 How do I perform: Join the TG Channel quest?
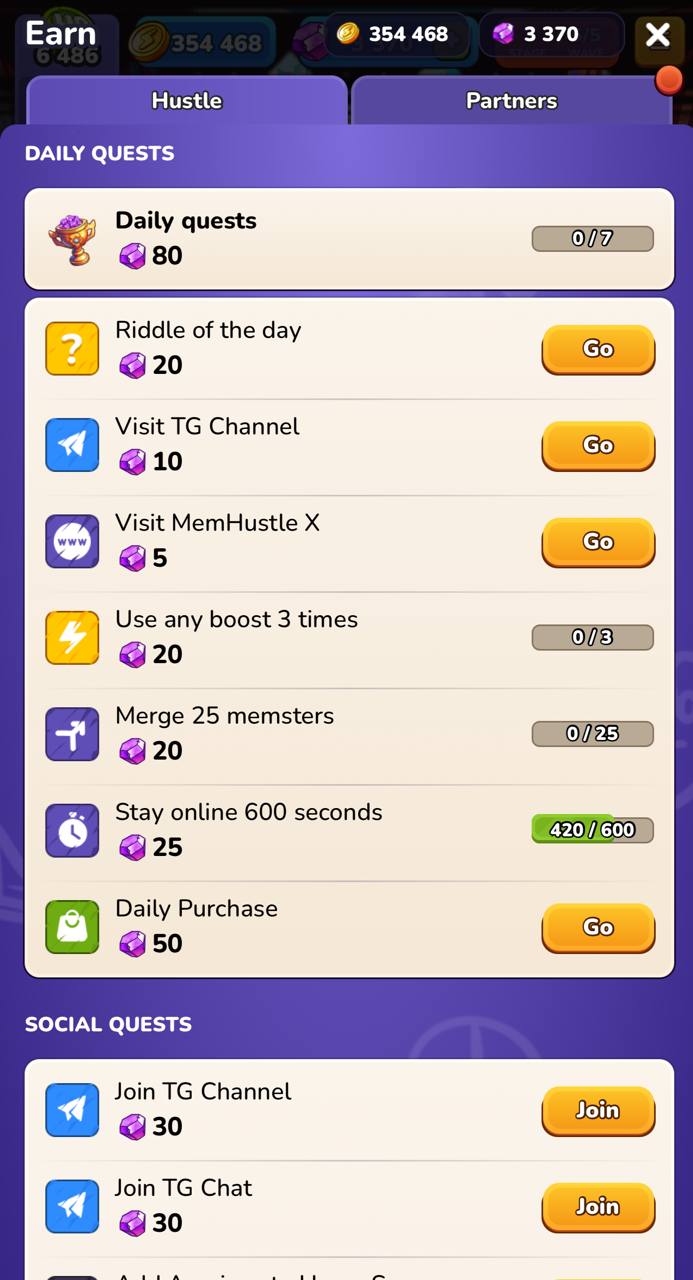point(598,1111)
